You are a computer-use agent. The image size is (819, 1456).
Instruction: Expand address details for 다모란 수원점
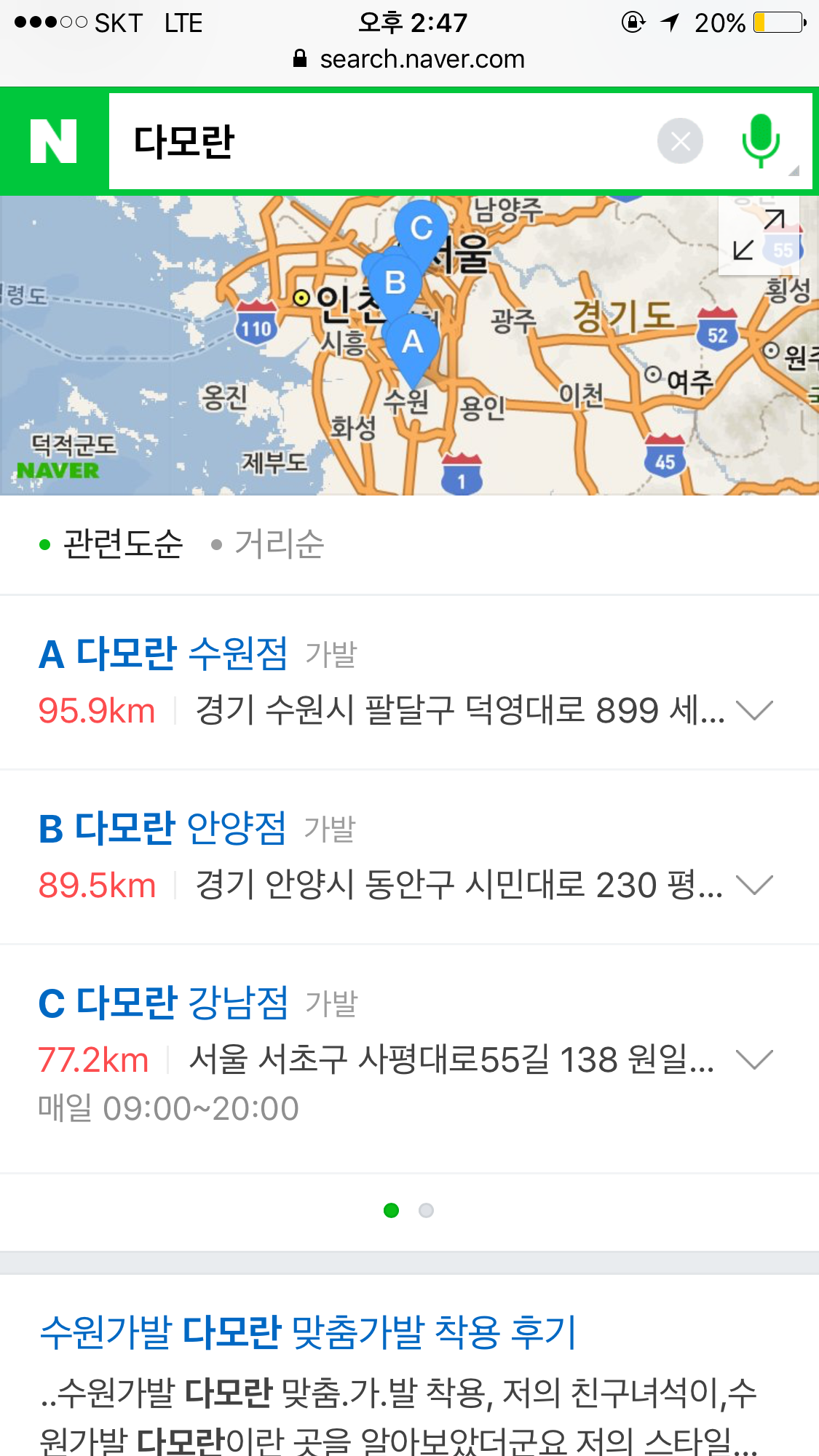pos(754,710)
